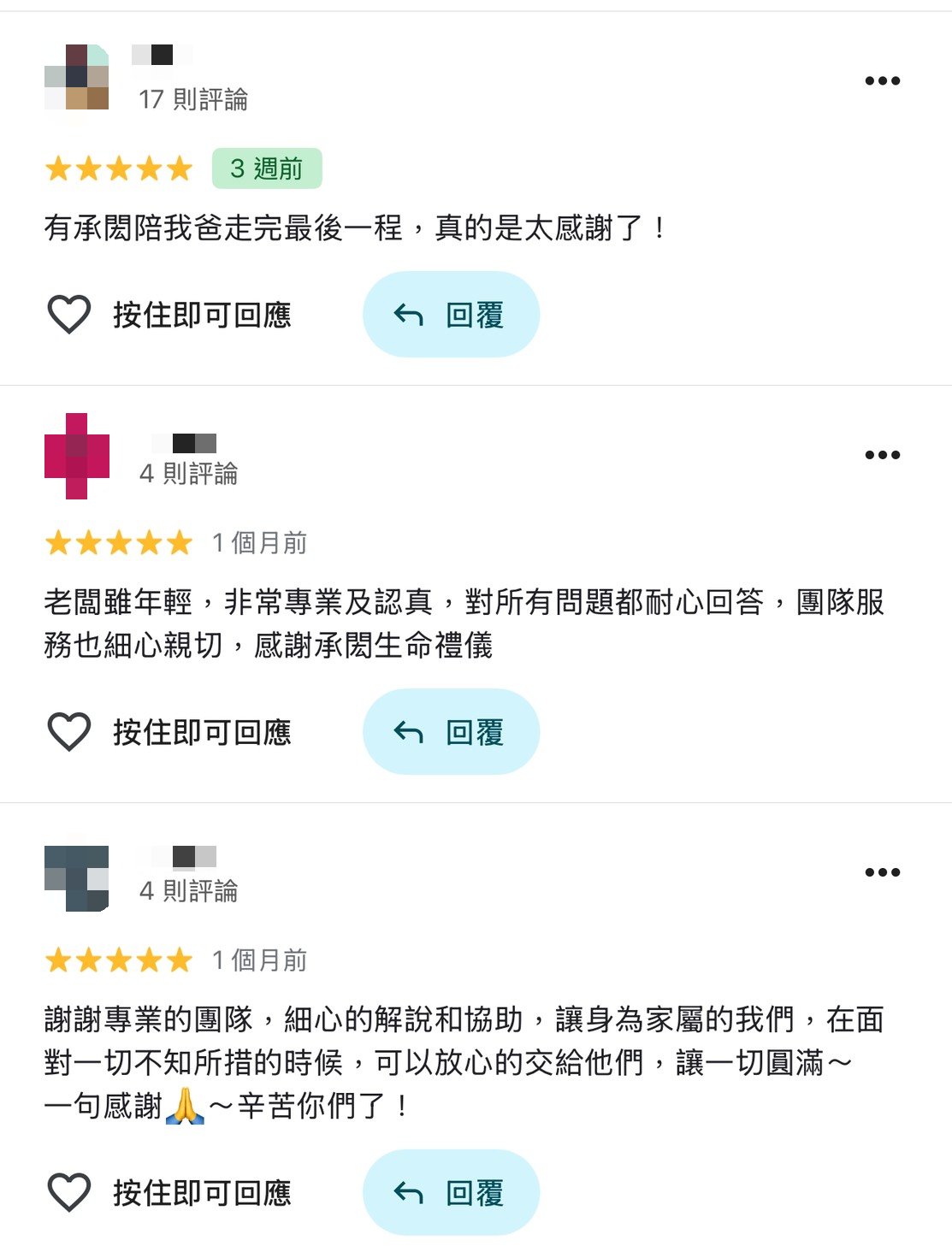View the pink avatar reviewer's profile
The width and height of the screenshot is (952, 1258).
[x=77, y=456]
